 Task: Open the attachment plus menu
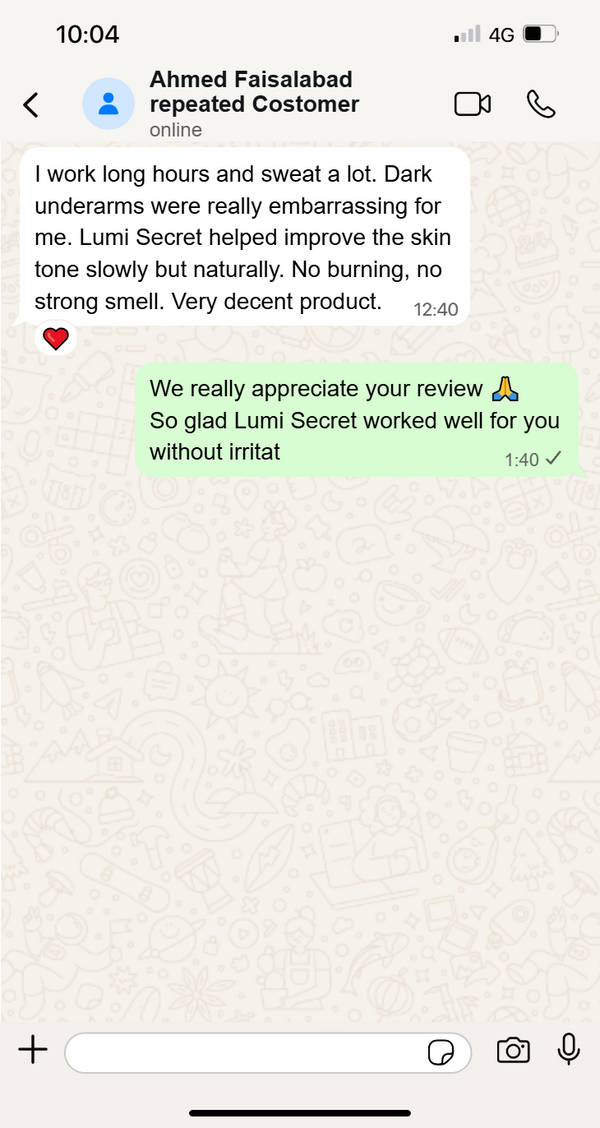click(x=33, y=1049)
